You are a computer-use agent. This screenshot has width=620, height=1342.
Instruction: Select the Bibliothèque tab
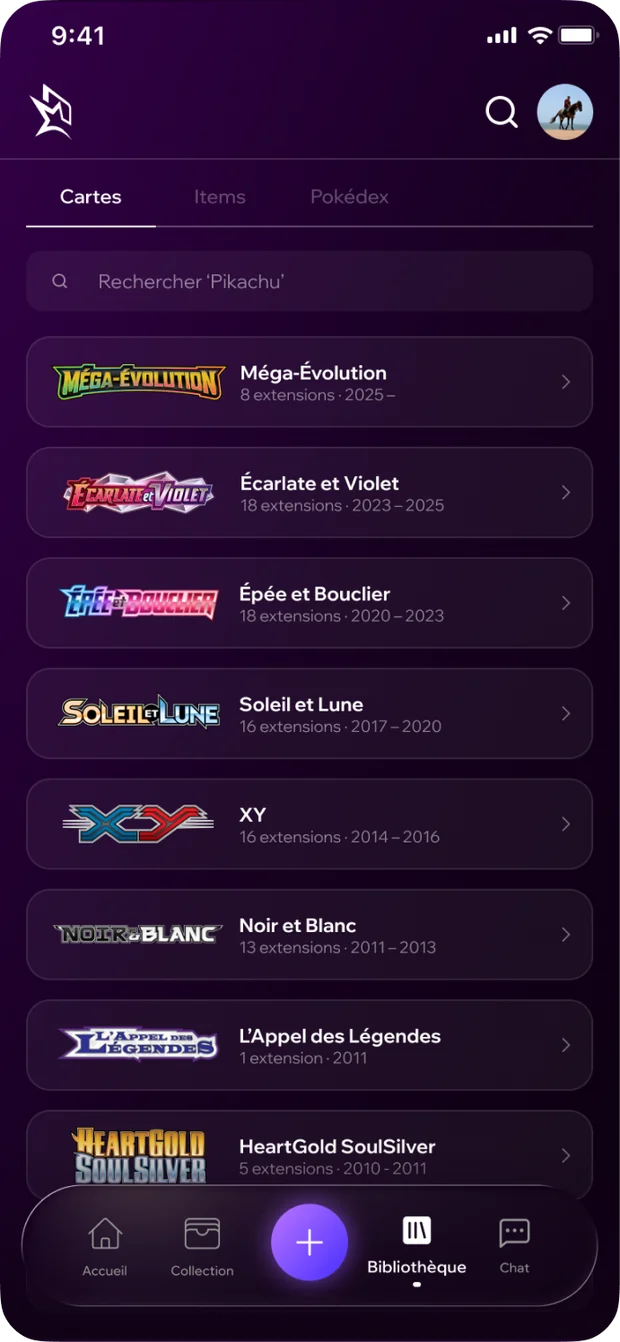pos(416,1246)
